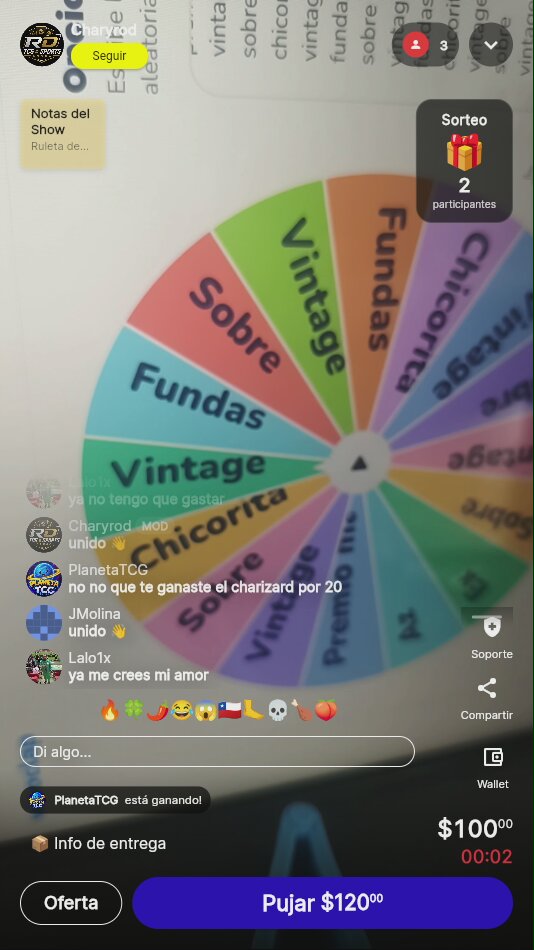Viewport: 534px width, 950px height.
Task: Open the Wallet
Action: click(493, 768)
